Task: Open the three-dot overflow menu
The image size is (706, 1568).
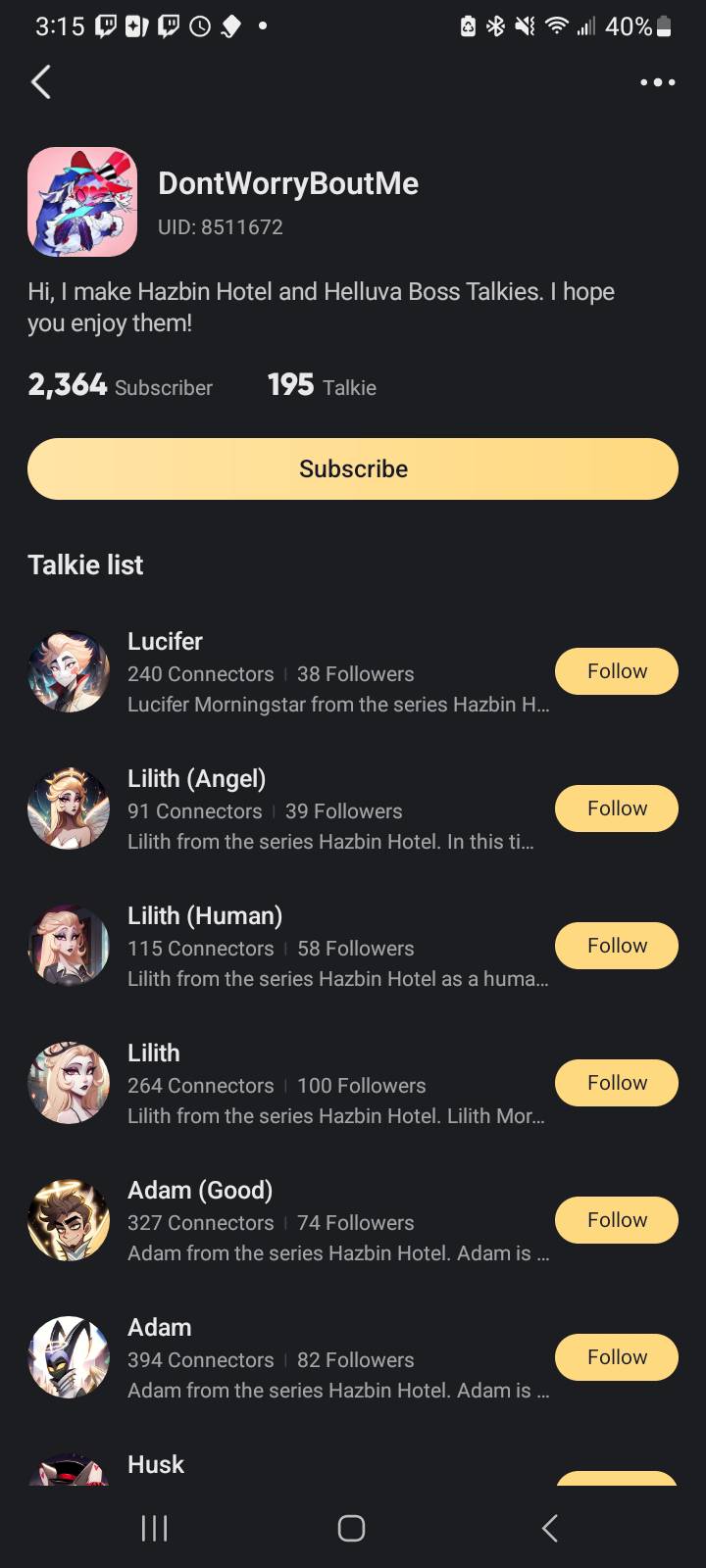Action: 657,82
